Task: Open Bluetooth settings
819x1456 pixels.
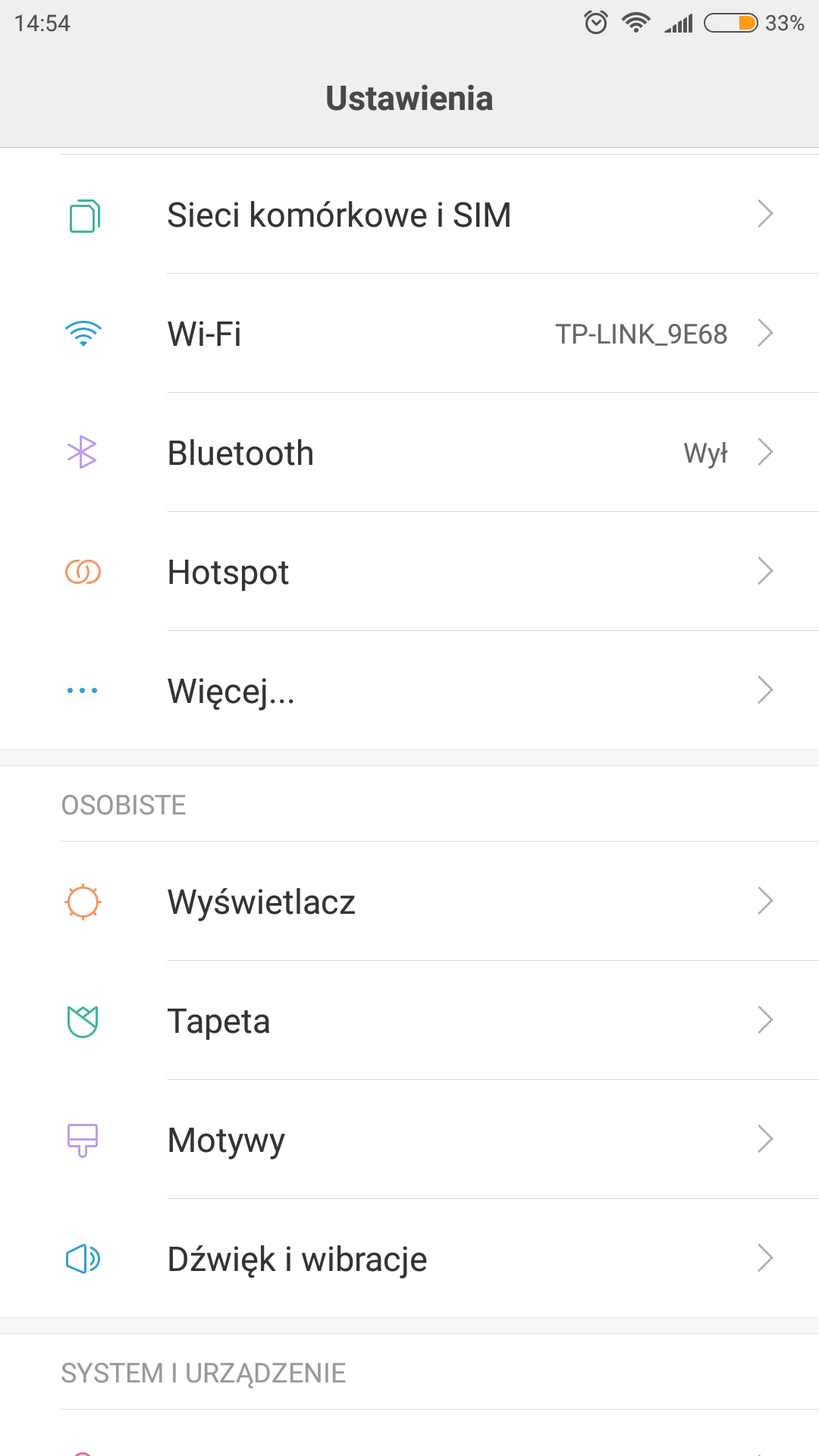Action: tap(409, 453)
